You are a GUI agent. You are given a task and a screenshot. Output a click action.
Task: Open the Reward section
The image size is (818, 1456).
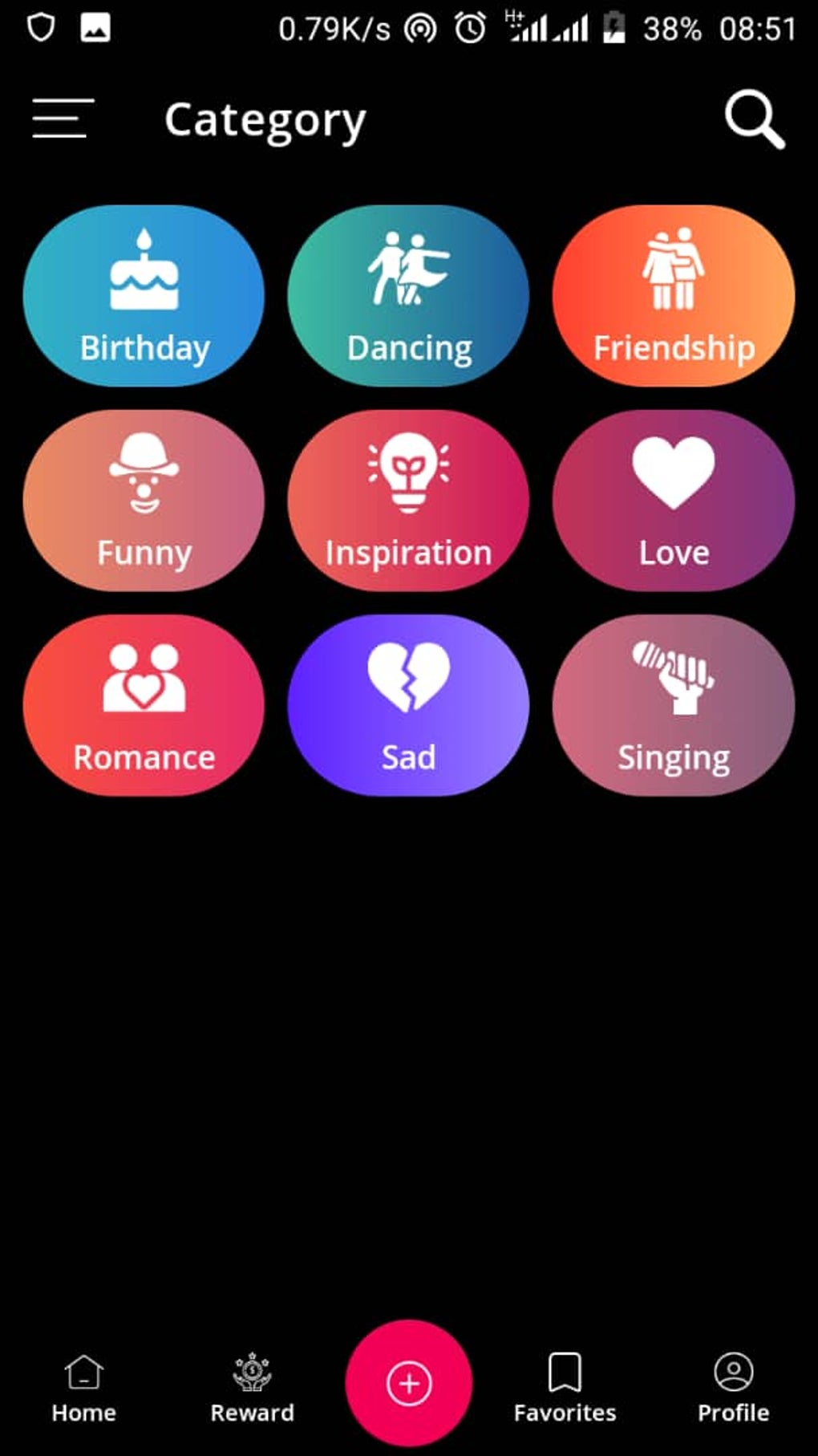[250, 1384]
